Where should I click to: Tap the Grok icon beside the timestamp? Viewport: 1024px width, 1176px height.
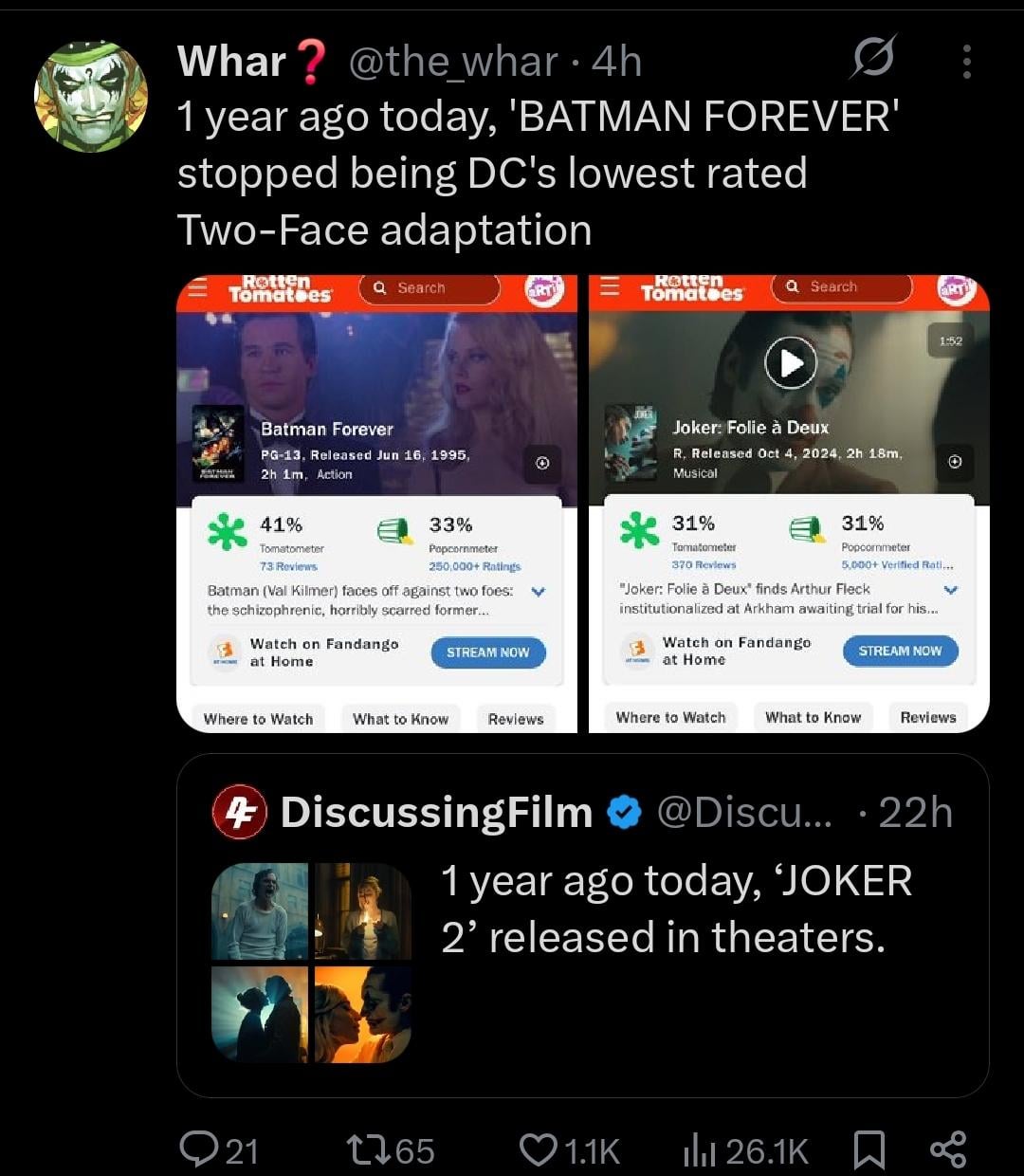872,61
